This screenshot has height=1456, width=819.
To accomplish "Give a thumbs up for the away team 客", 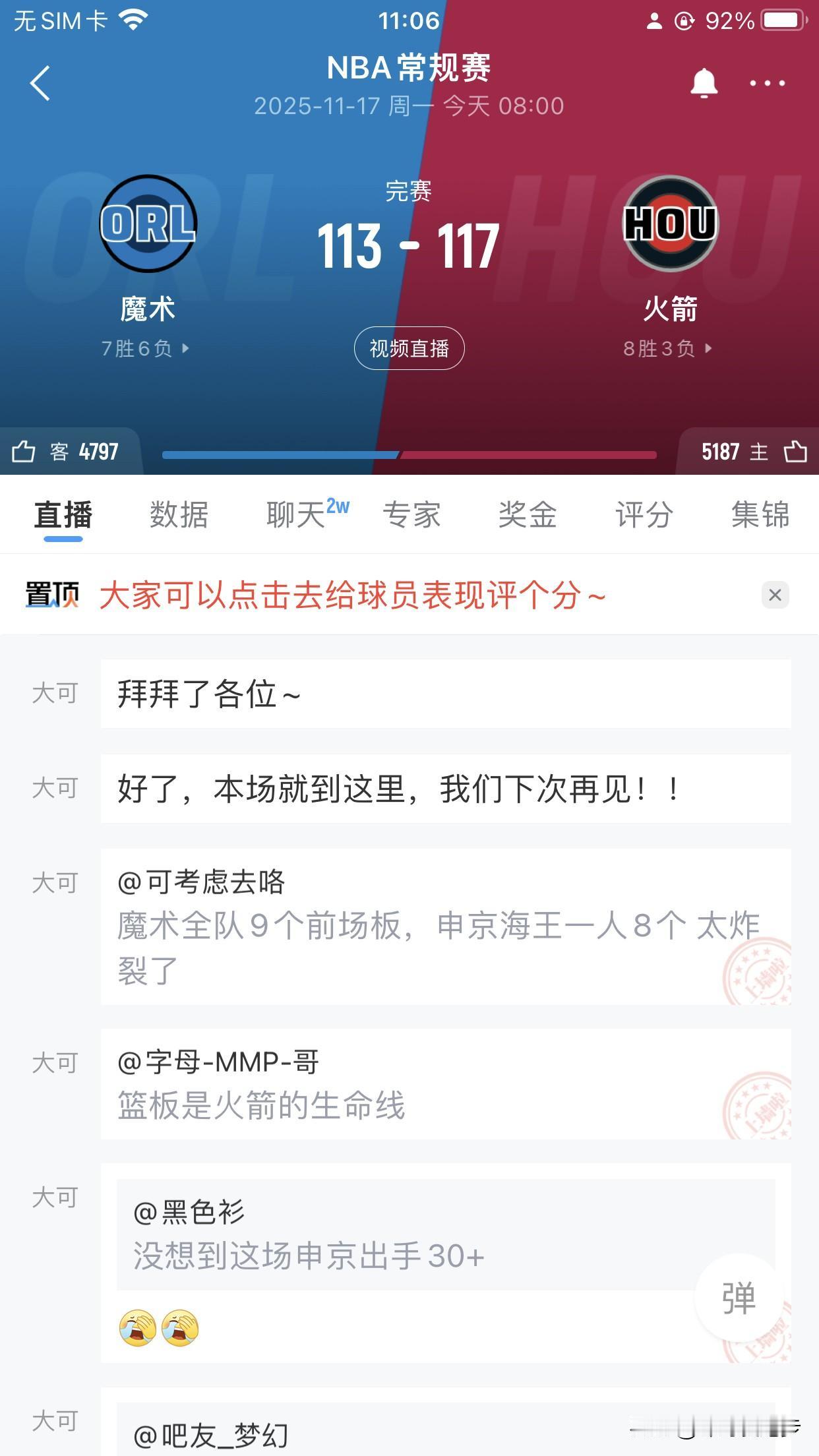I will 25,452.
